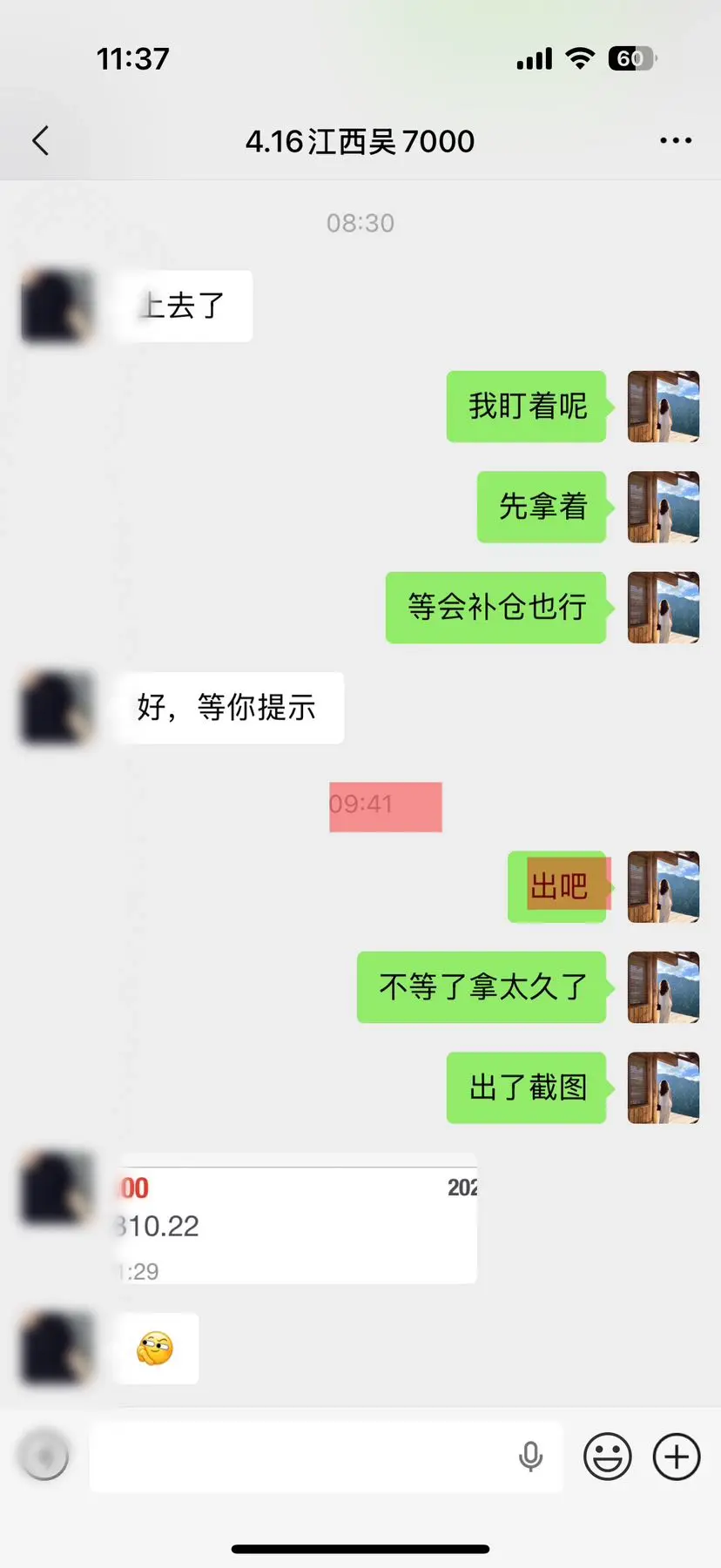Tap the bubble reading 不等了拿太久了
The image size is (721, 1568).
[482, 987]
